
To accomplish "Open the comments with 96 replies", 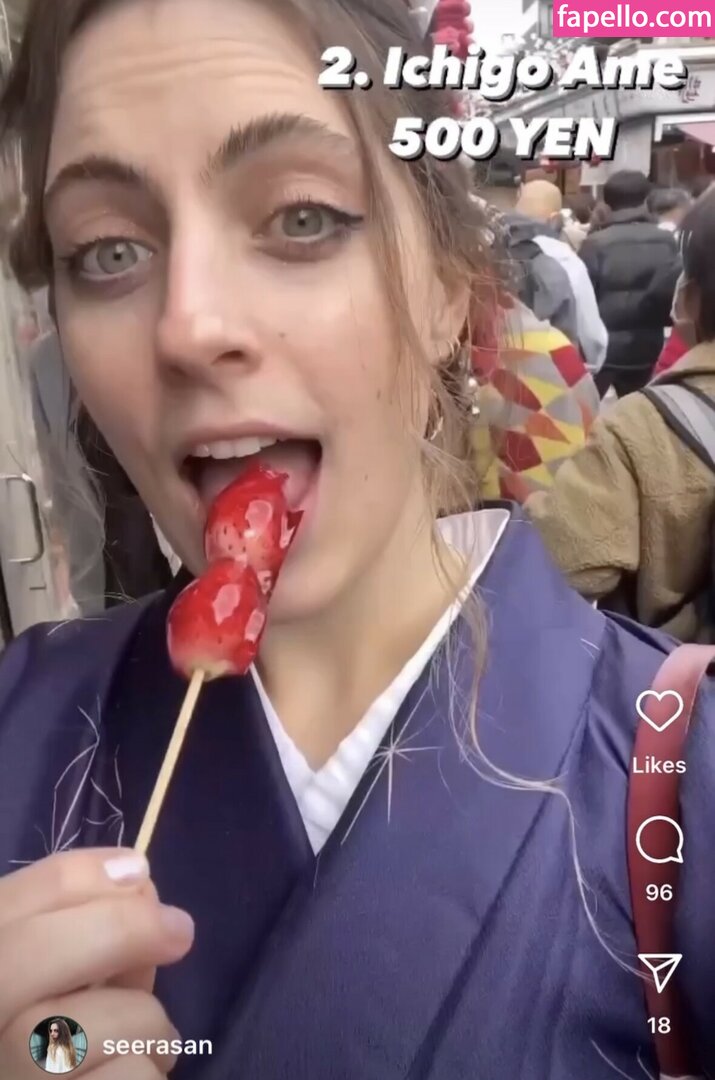I will point(659,840).
